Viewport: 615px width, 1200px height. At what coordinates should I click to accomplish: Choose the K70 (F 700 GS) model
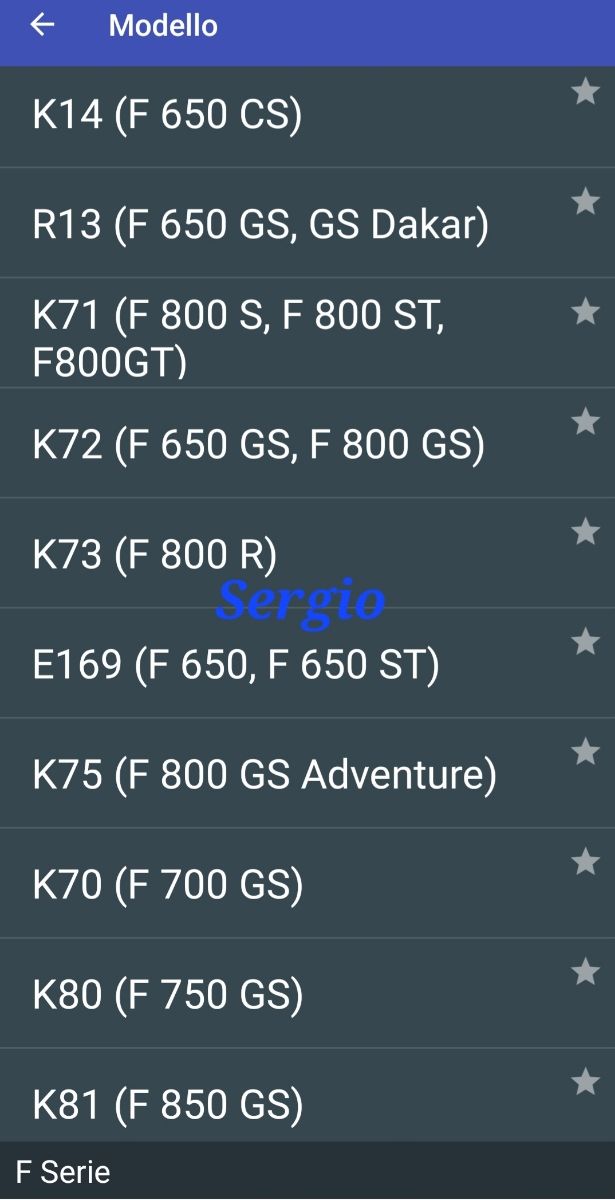pyautogui.click(x=167, y=885)
